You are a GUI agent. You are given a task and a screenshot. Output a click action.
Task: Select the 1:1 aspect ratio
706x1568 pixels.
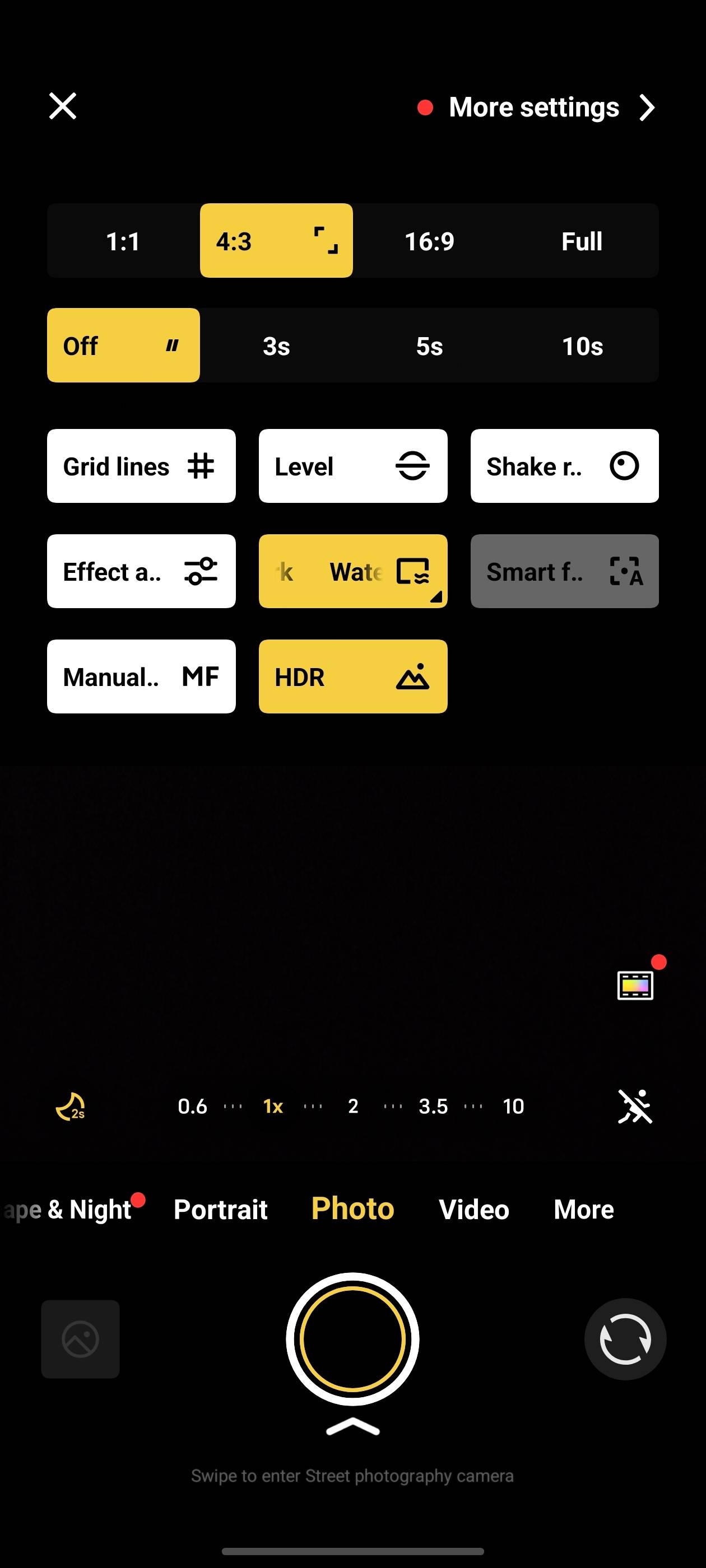pyautogui.click(x=123, y=241)
